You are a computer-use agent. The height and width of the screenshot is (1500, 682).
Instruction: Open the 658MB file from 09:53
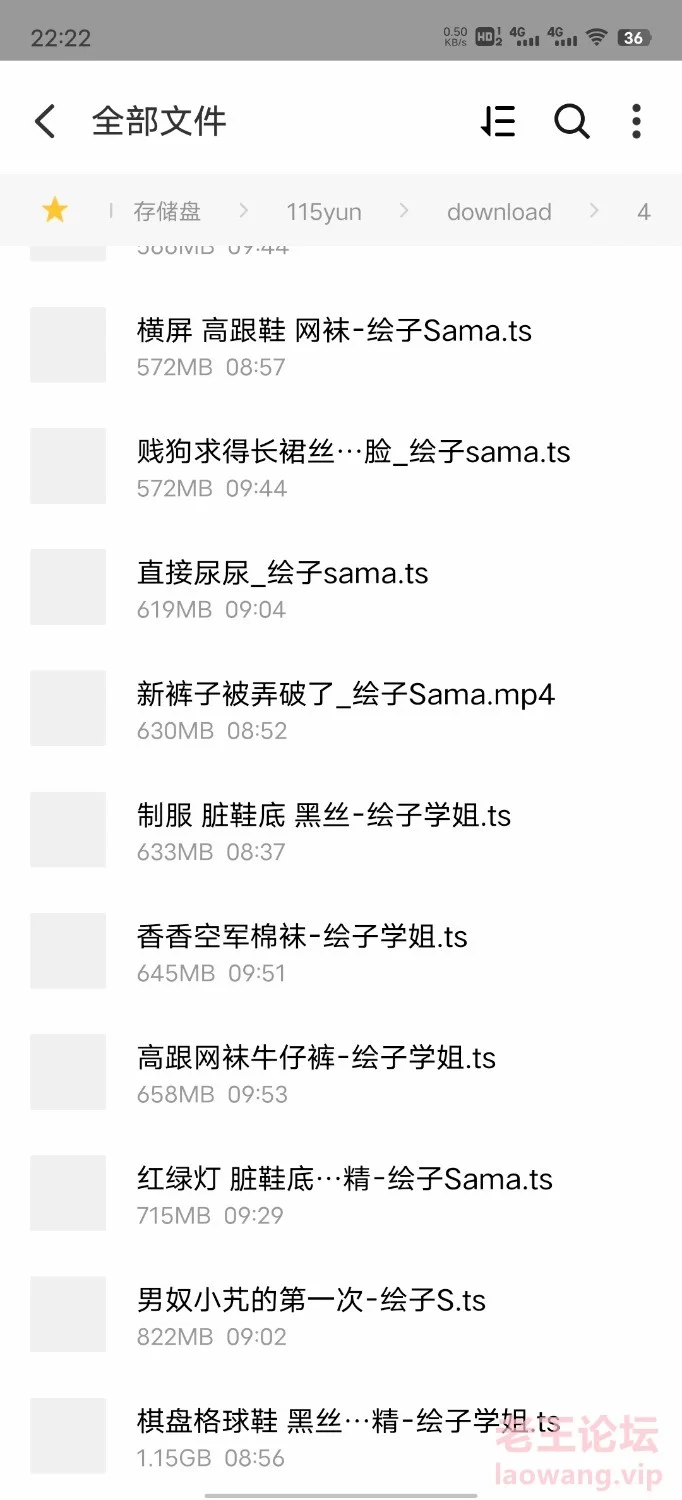(341, 1071)
